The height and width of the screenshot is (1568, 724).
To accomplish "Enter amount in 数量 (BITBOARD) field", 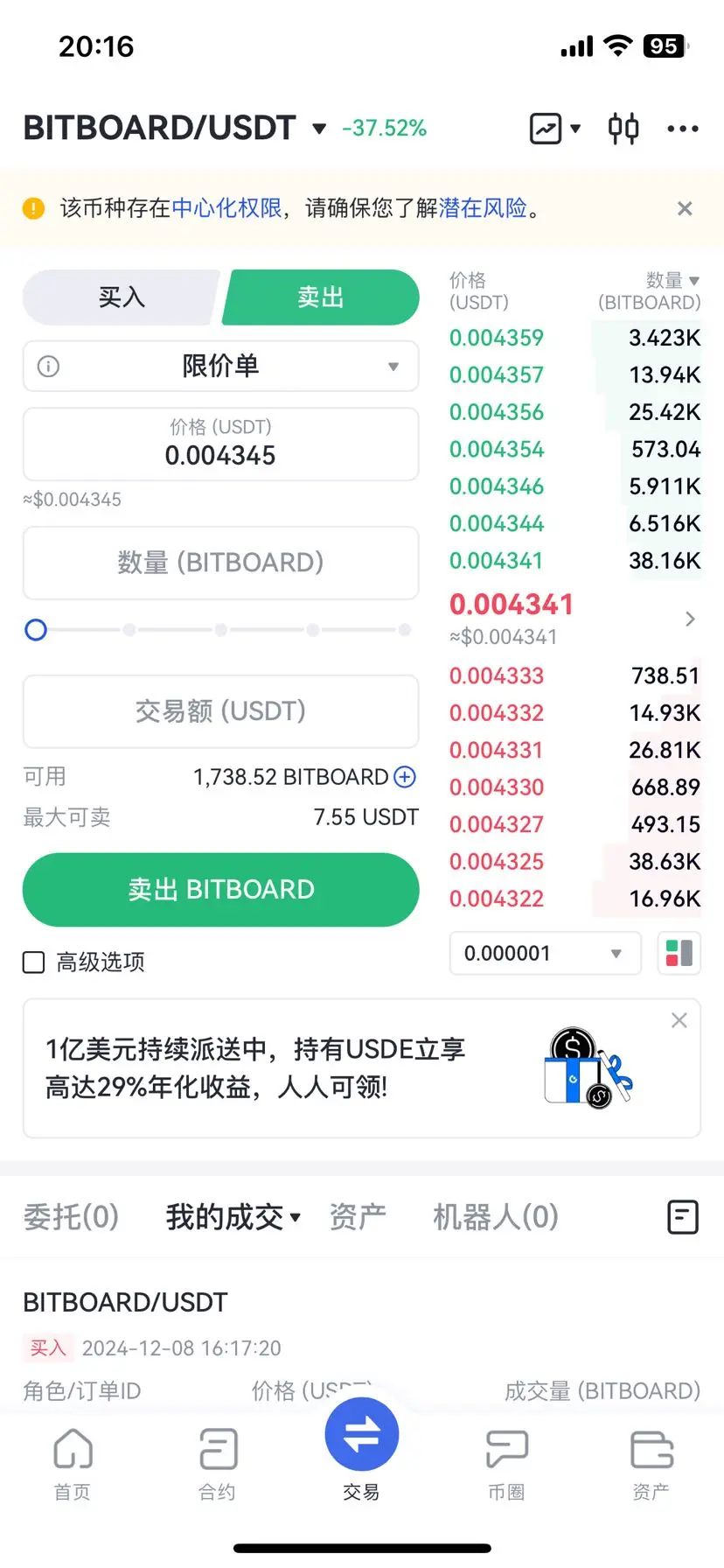I will [220, 563].
